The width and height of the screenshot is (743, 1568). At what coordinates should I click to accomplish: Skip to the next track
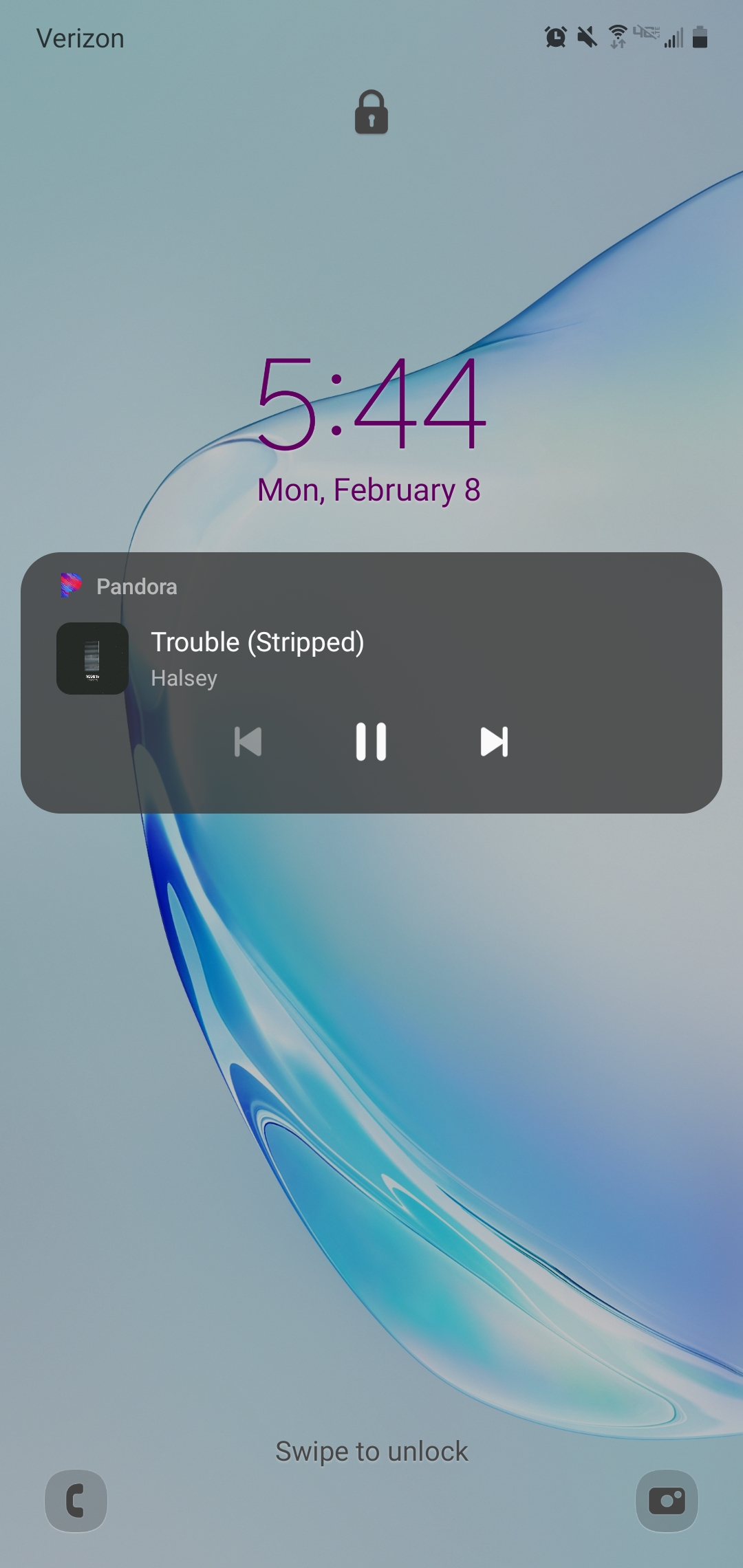point(494,742)
